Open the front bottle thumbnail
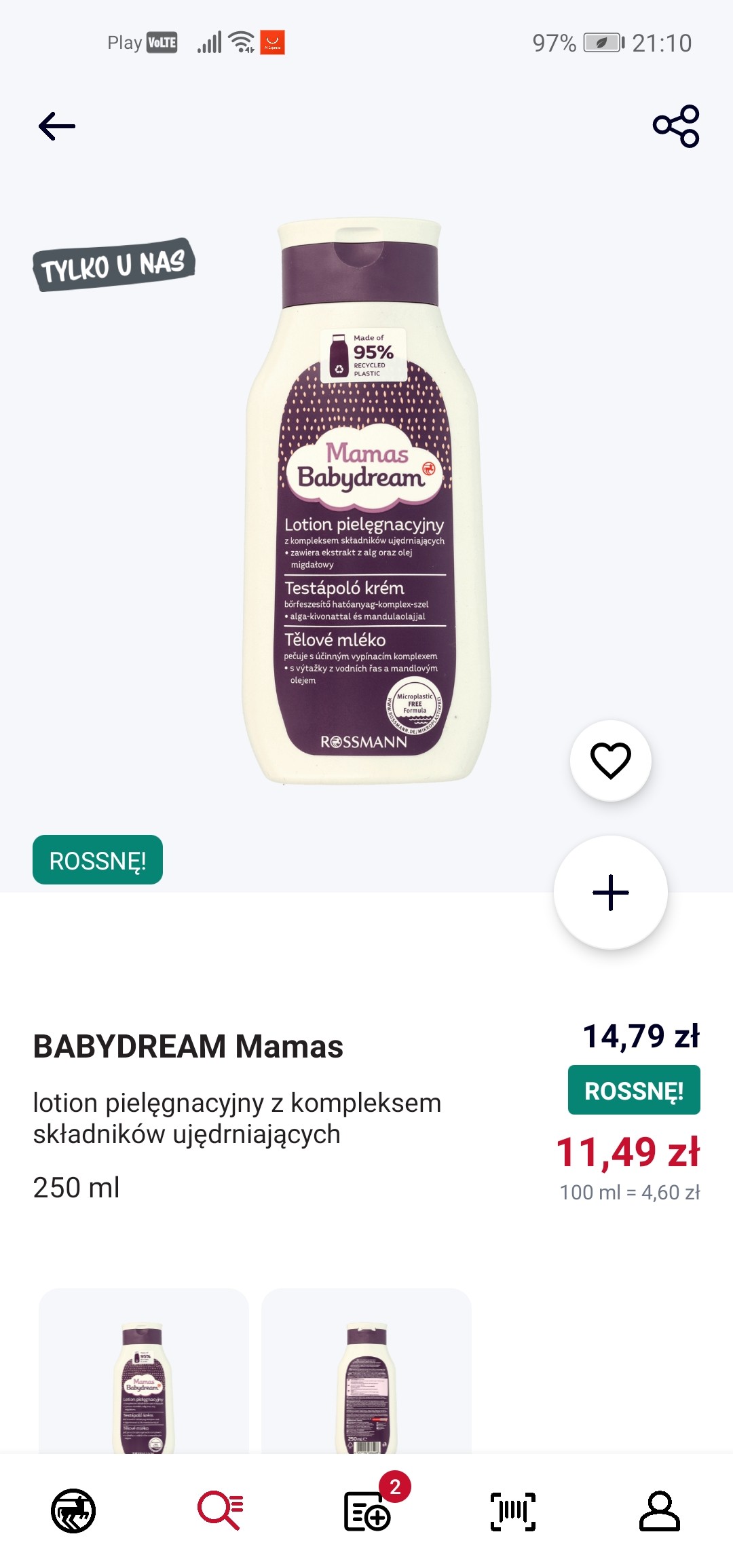 coord(143,1371)
